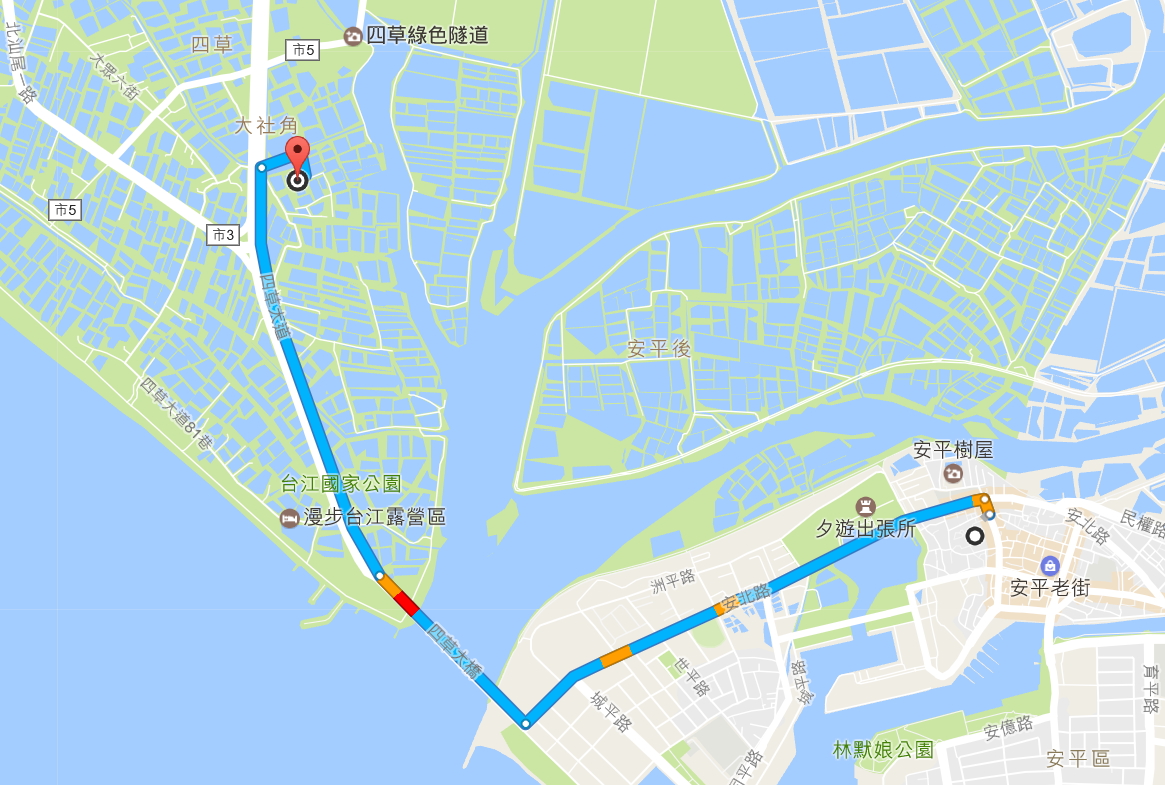Open the 安平老街 shopping marker
Screen dimensions: 1165x785
click(1049, 566)
